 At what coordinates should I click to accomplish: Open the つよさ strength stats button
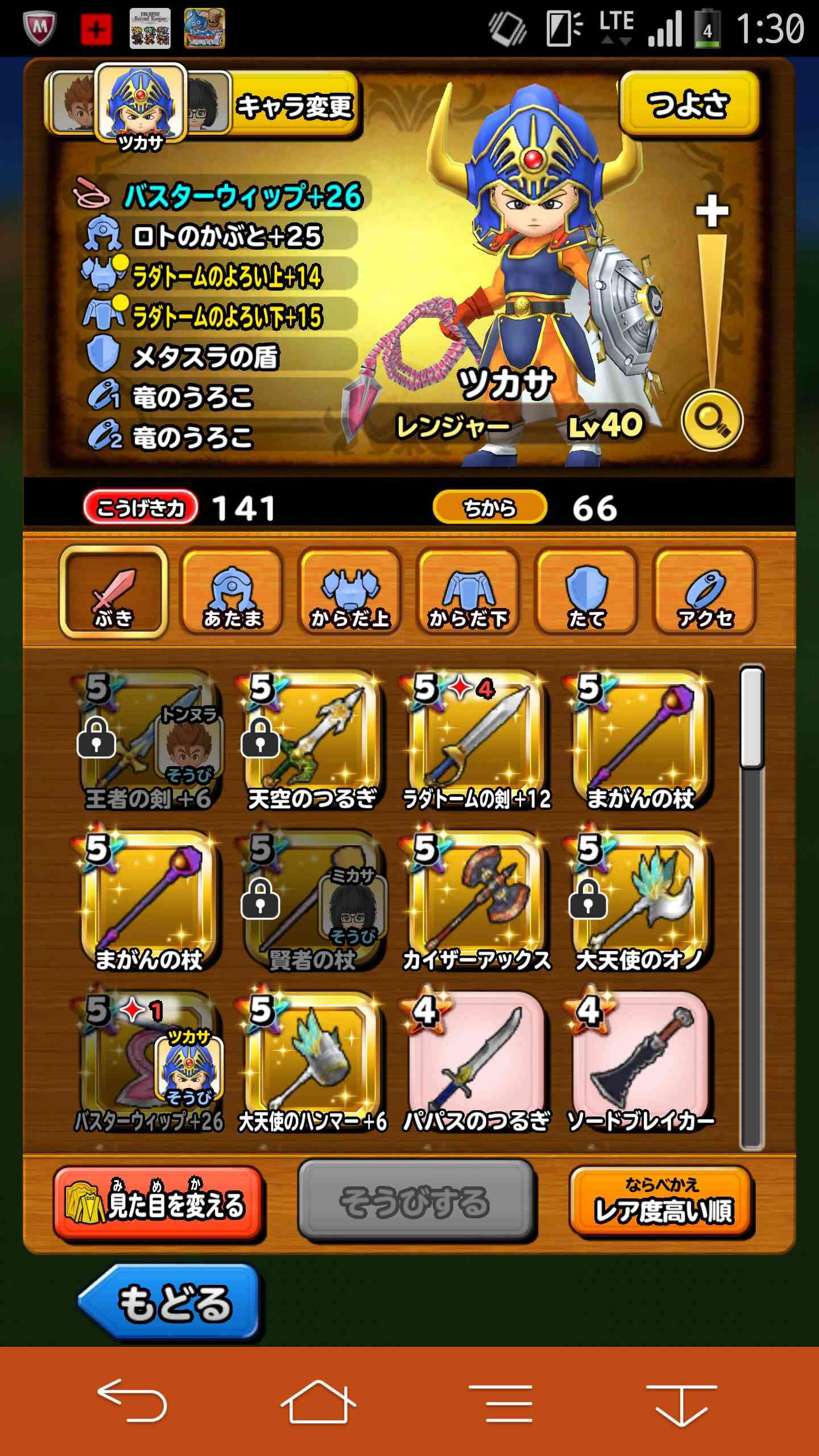click(x=689, y=104)
